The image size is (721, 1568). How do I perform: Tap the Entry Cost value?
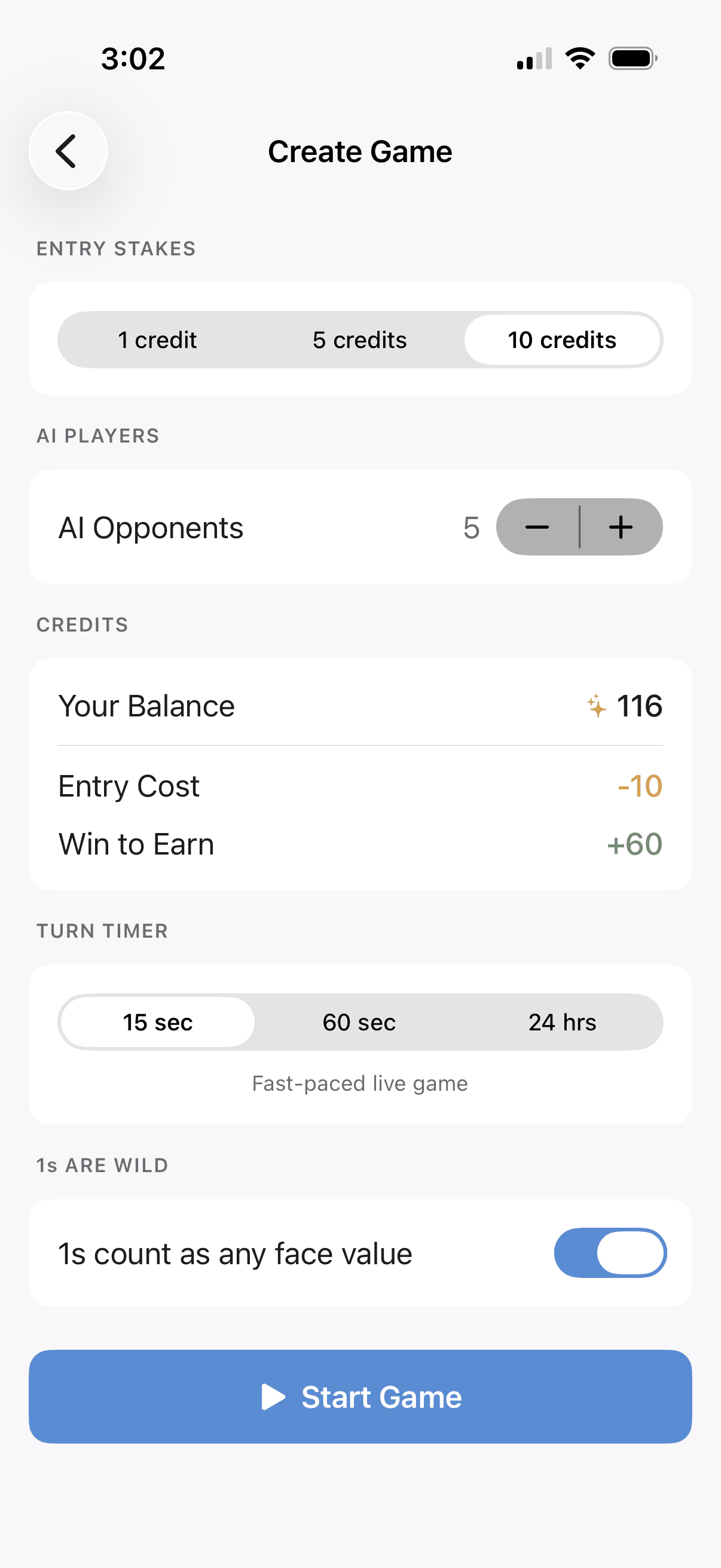click(x=638, y=785)
